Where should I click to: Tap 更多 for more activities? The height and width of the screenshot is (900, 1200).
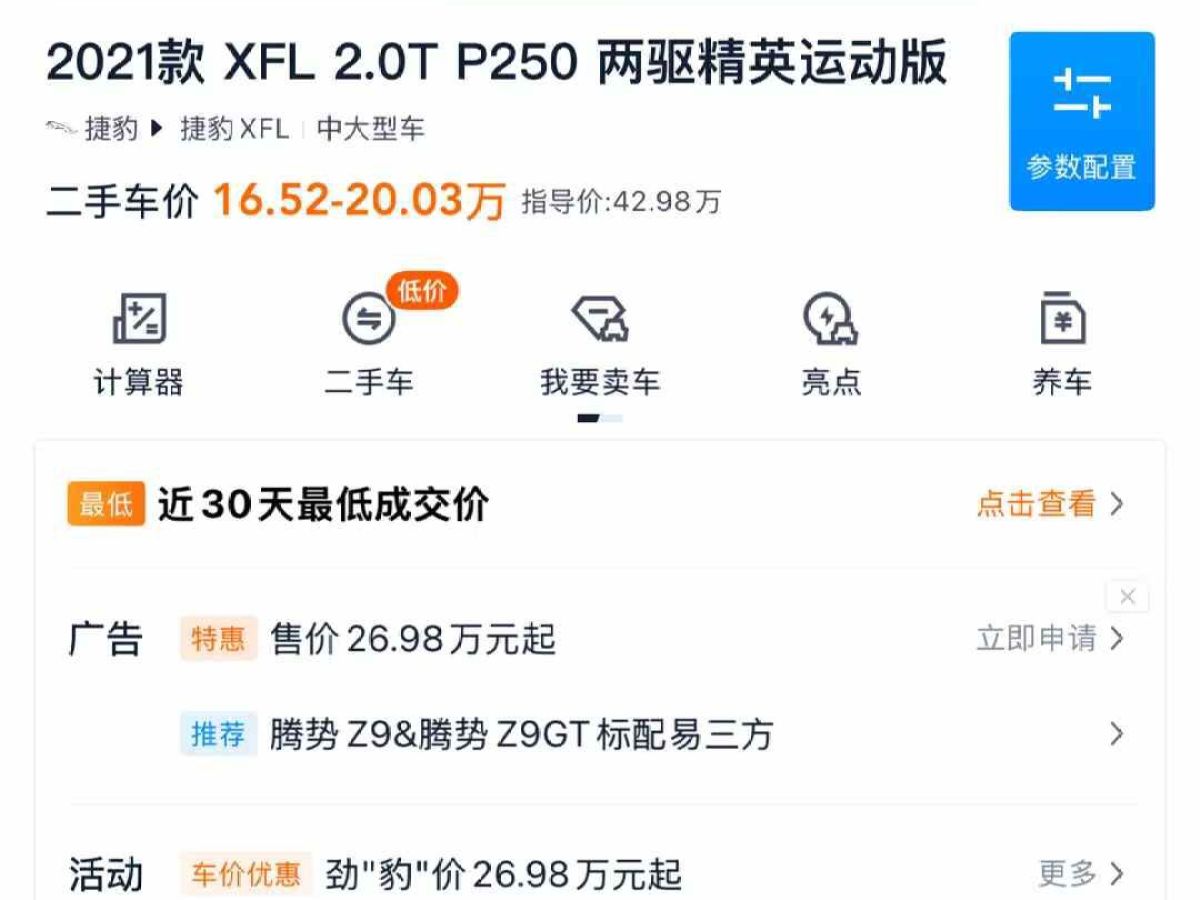coord(1081,873)
